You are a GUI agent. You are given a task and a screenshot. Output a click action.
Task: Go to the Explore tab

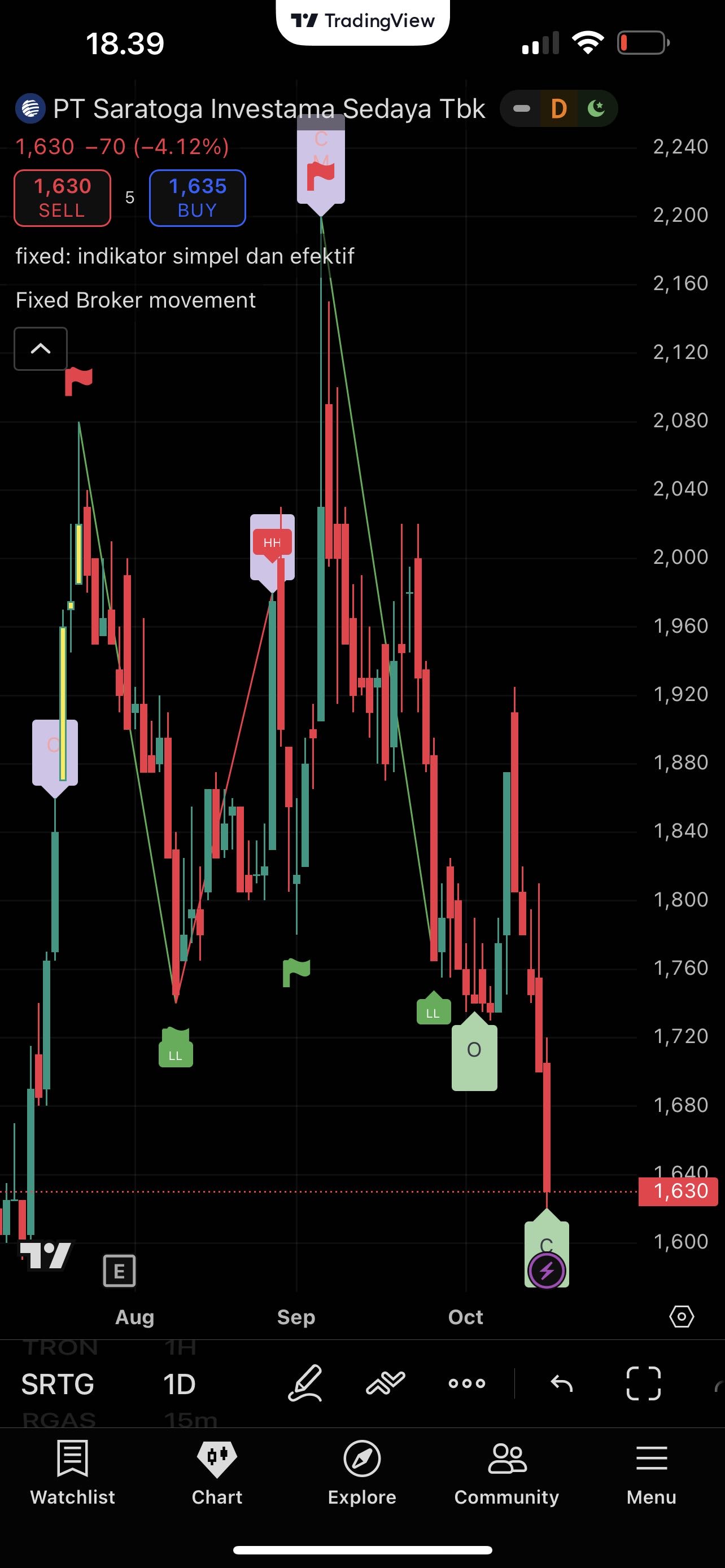pyautogui.click(x=362, y=1472)
